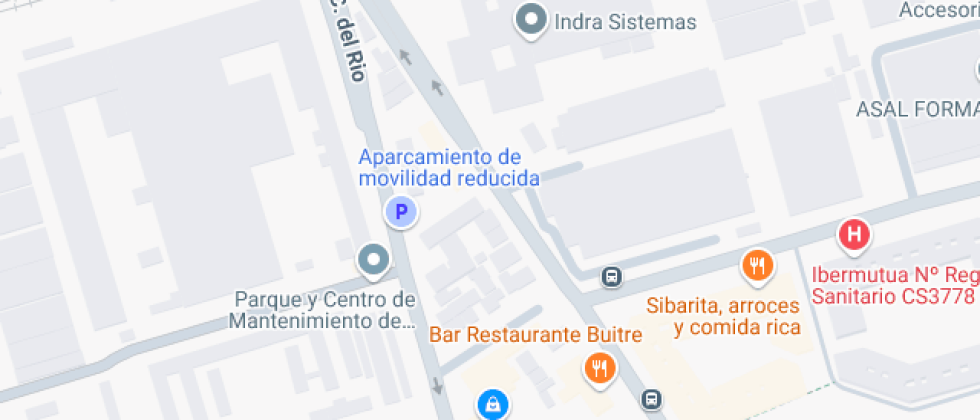Select the Sibarita, arroces y comida rica marker
Viewport: 980px width, 420px height.
(x=758, y=266)
